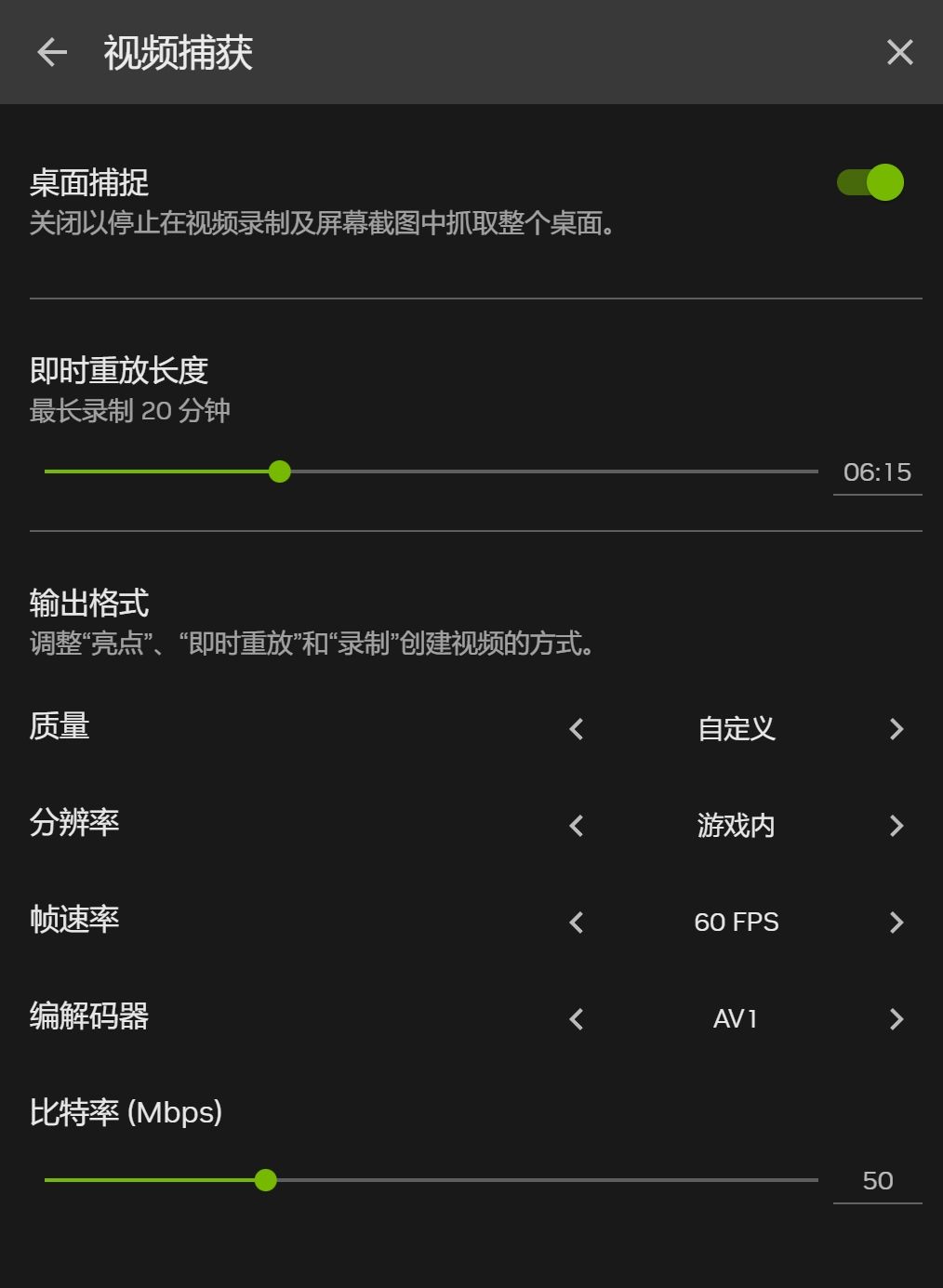Select lower 分辨率 with the left arrow
This screenshot has width=943, height=1288.
[576, 826]
